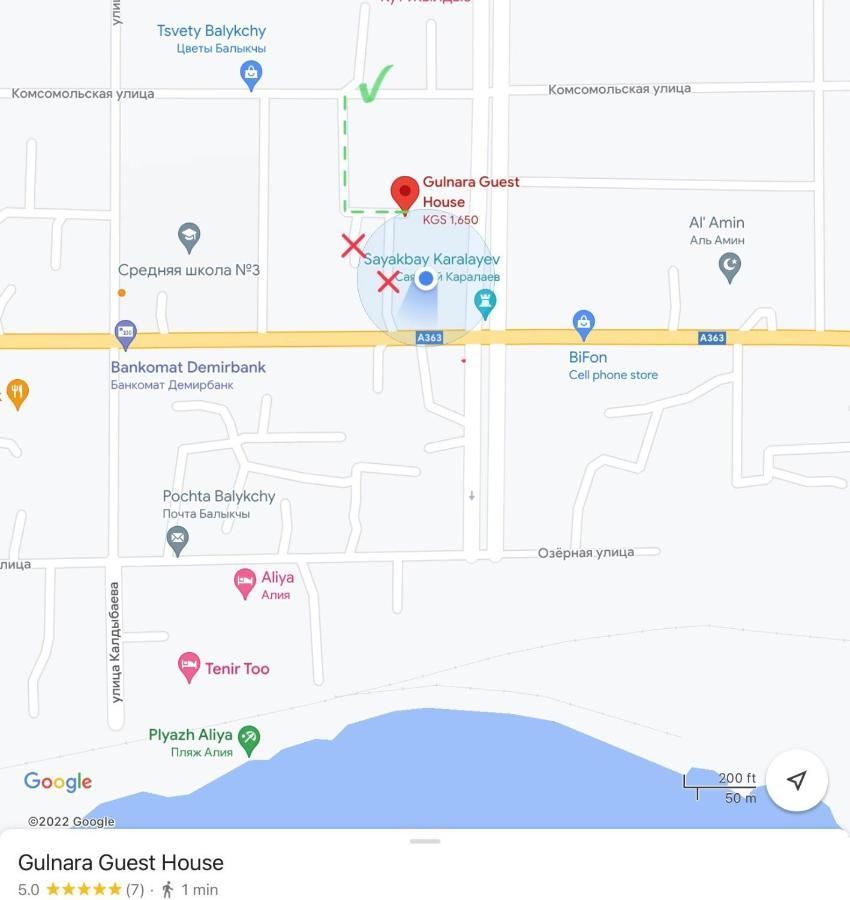
Task: Open the Gulnara Guest House red pin
Action: pyautogui.click(x=404, y=193)
